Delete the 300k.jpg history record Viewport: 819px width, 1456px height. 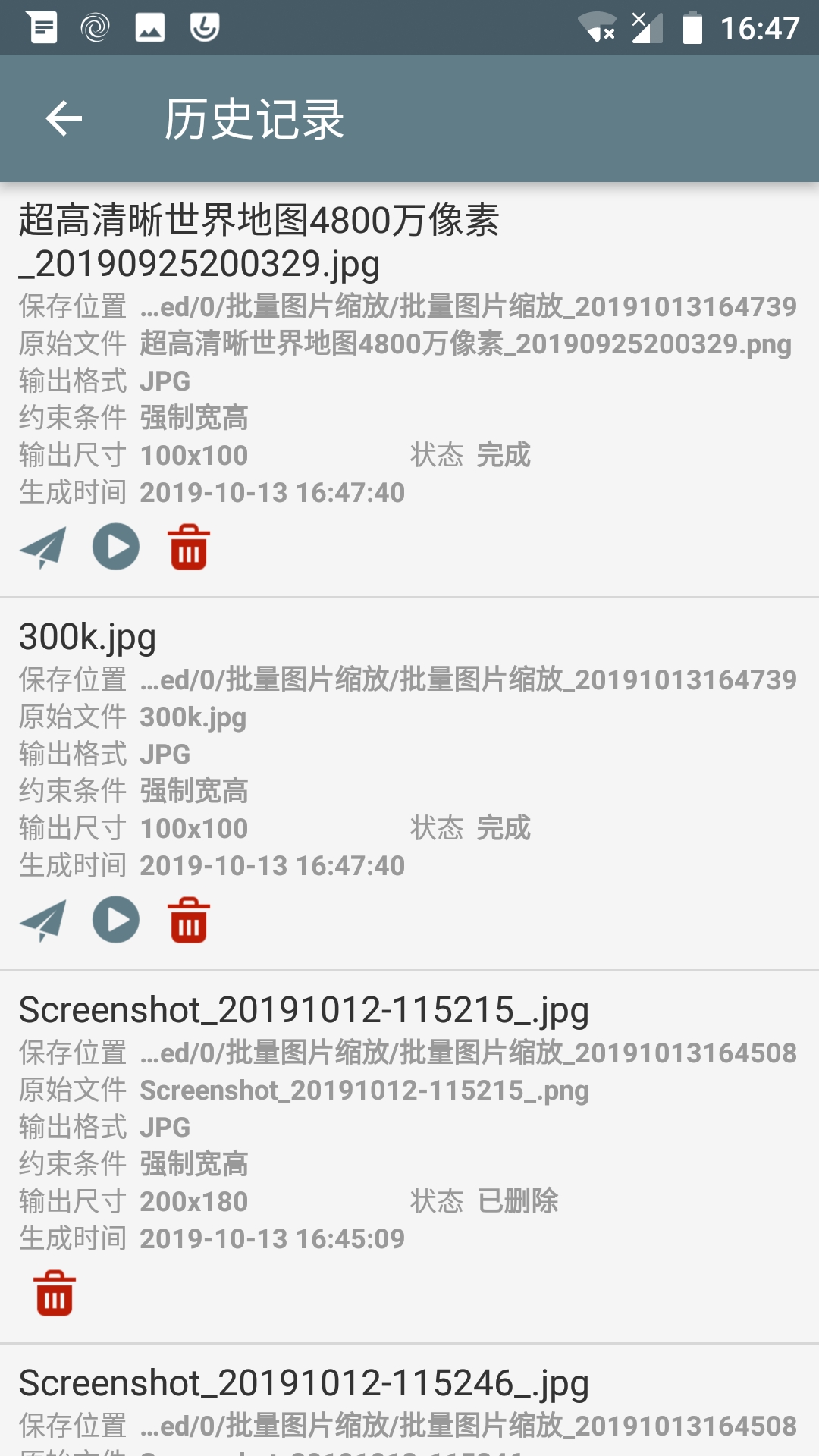pos(189,919)
